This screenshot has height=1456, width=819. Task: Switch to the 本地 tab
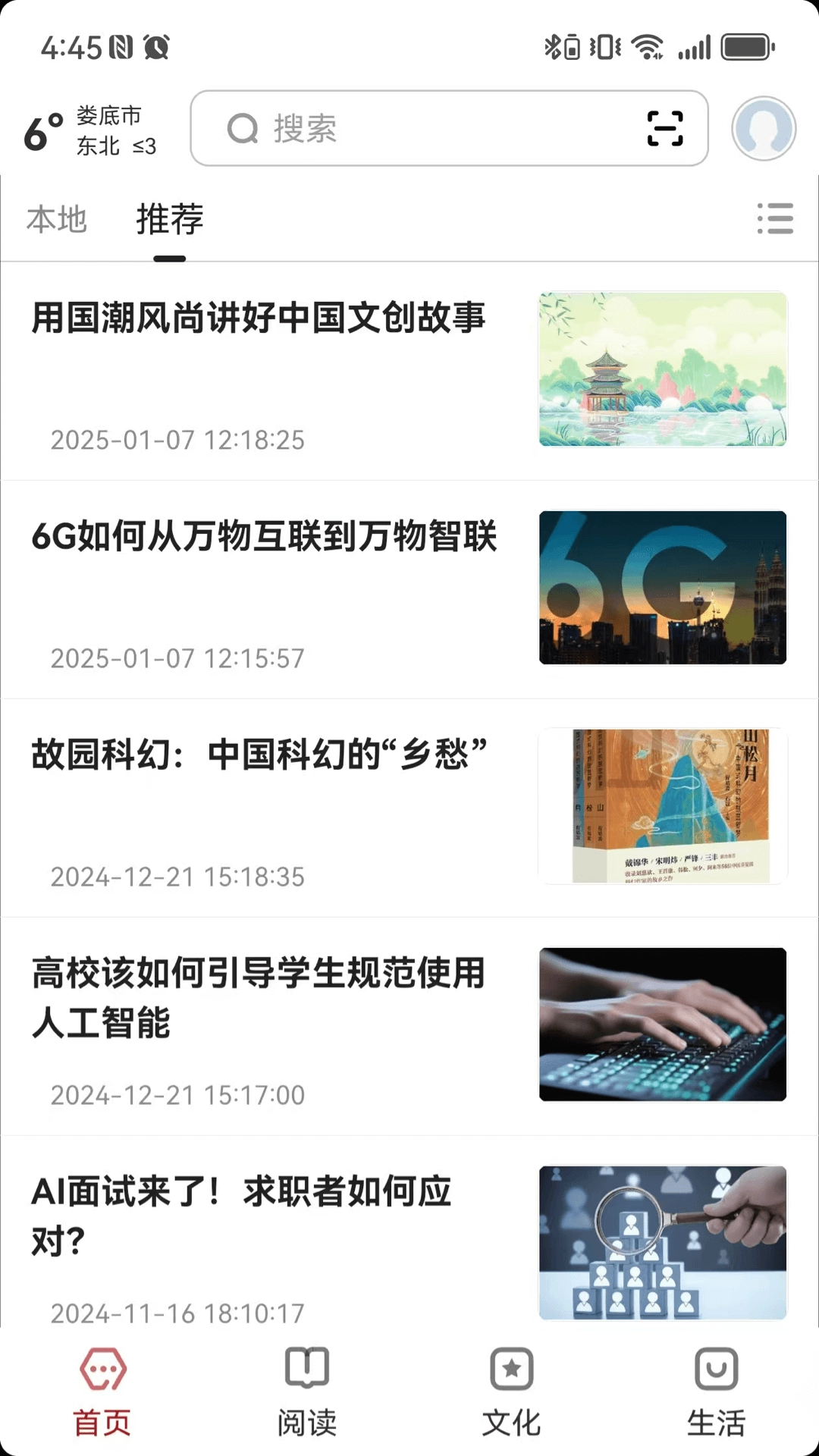click(x=57, y=220)
